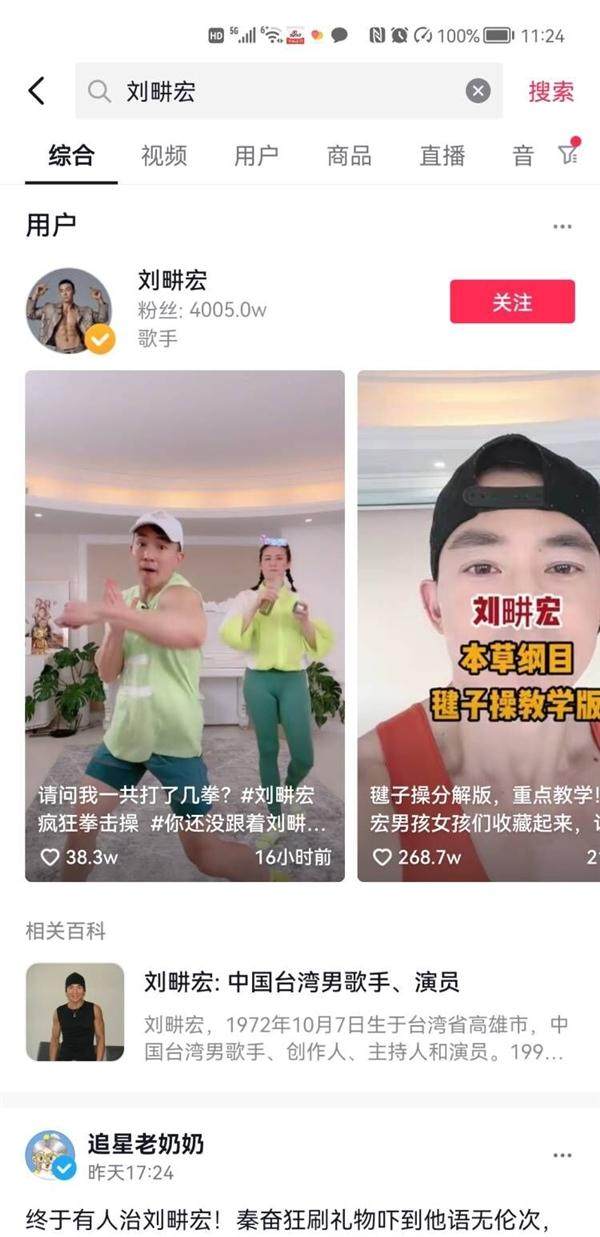Open the 刘畊宏 encyclopedia entry
This screenshot has height=1237, width=600.
[300, 1011]
